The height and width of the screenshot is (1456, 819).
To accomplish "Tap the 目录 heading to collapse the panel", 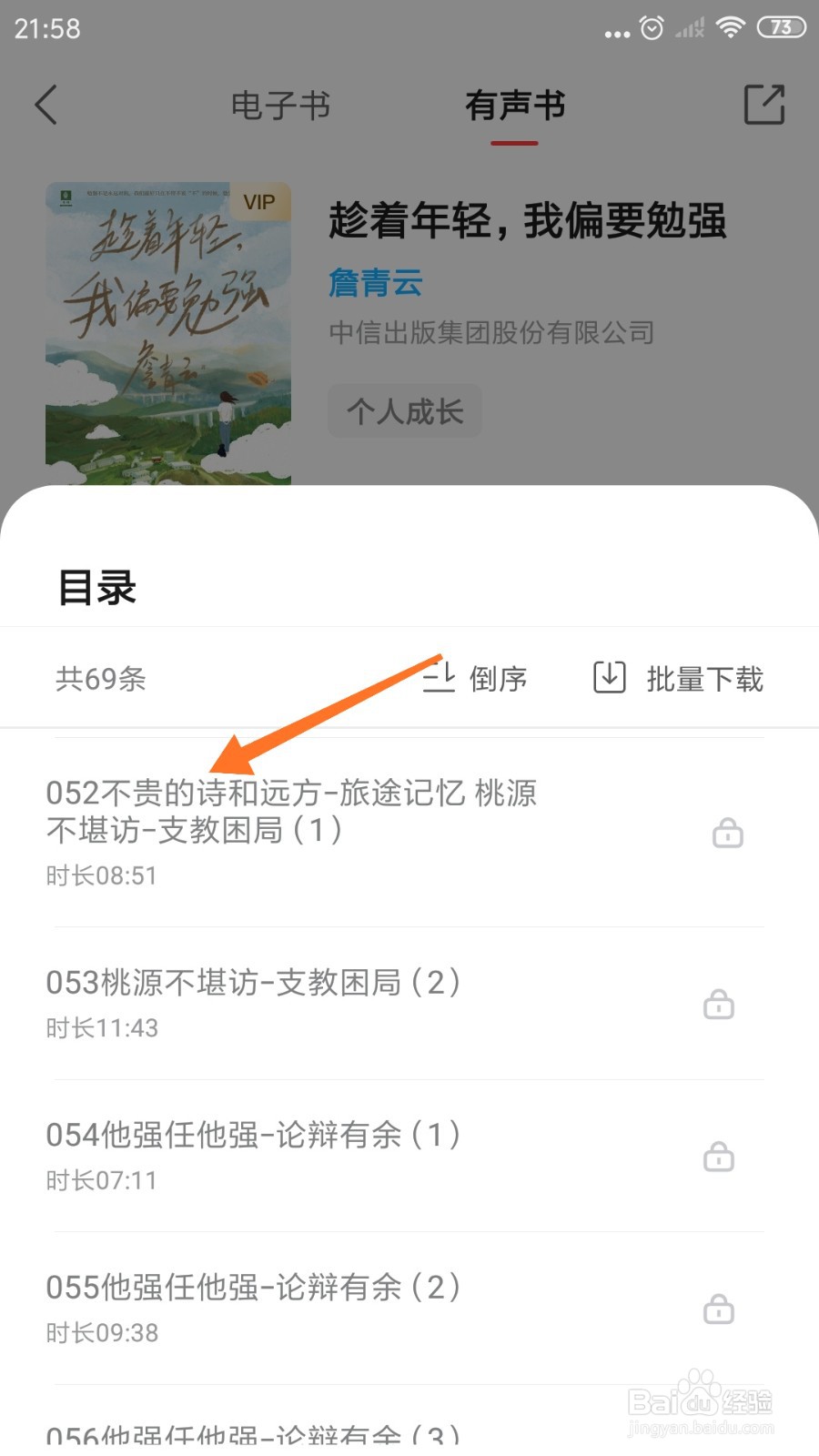I will coord(96,588).
